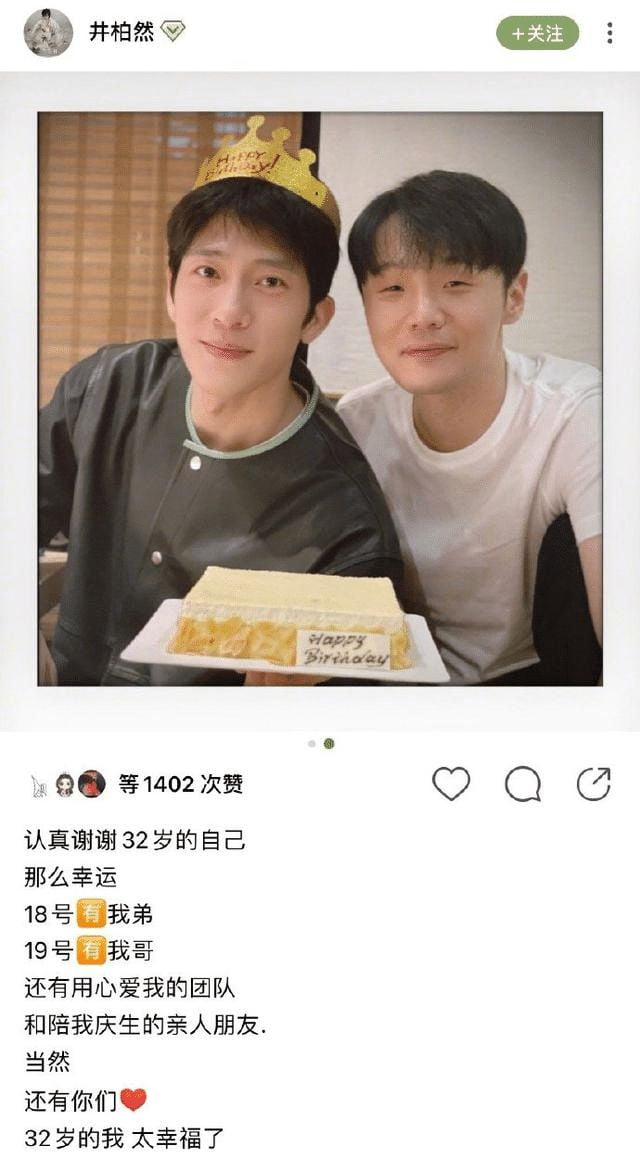Open the three-dot overflow menu

[609, 33]
